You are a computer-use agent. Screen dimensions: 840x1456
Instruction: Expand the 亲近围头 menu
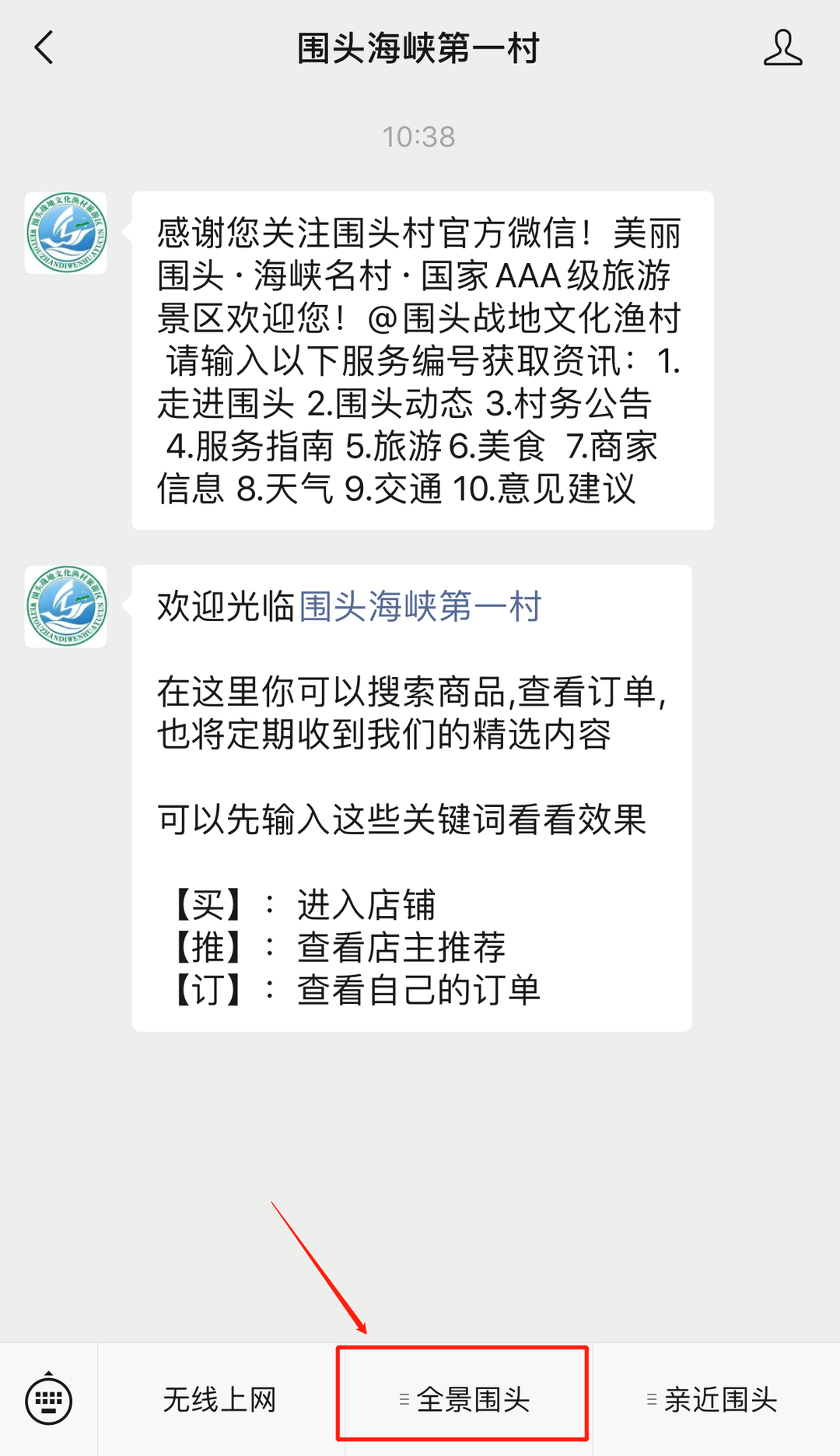712,1400
